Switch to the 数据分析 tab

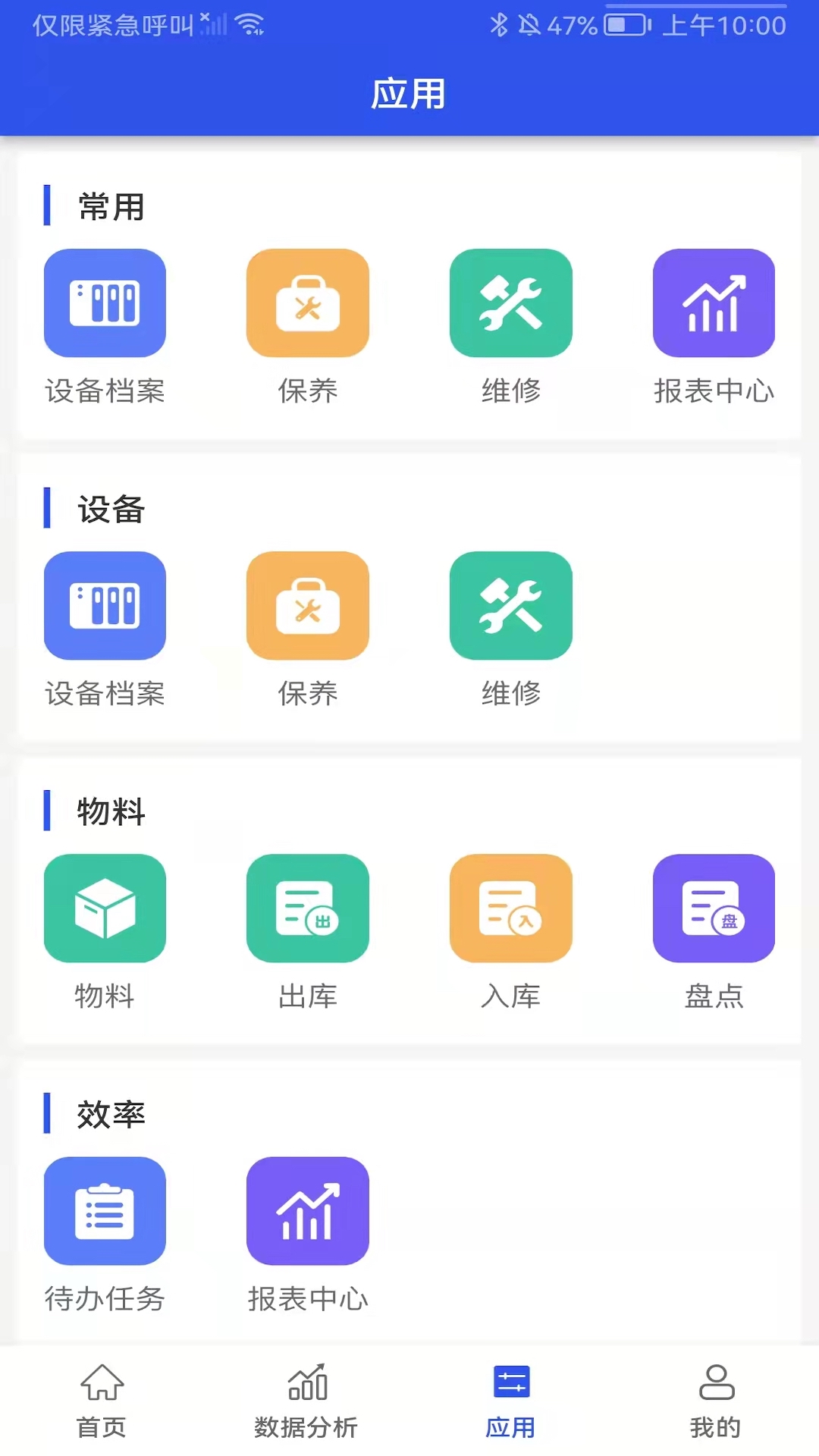coord(306,1401)
